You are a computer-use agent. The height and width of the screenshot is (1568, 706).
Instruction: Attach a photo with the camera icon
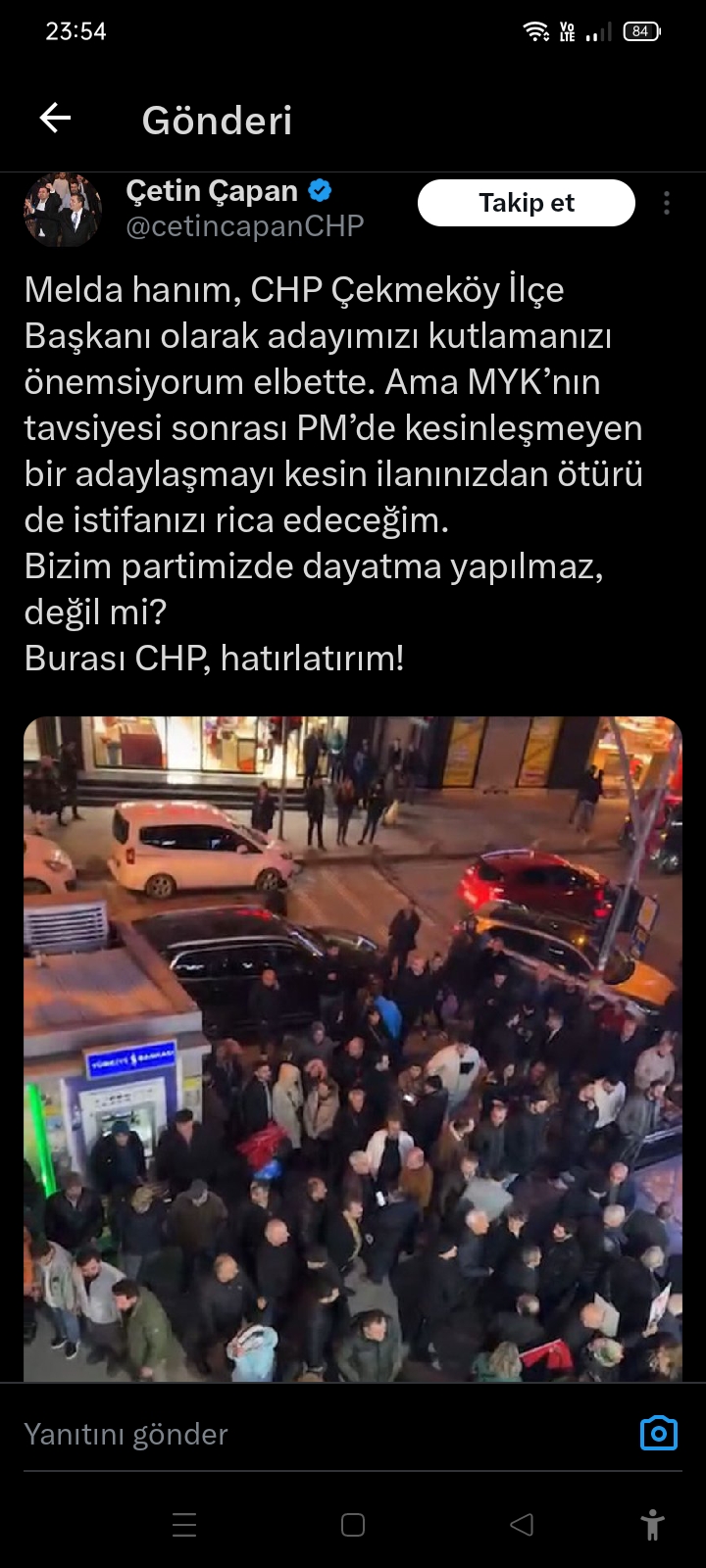[658, 1433]
